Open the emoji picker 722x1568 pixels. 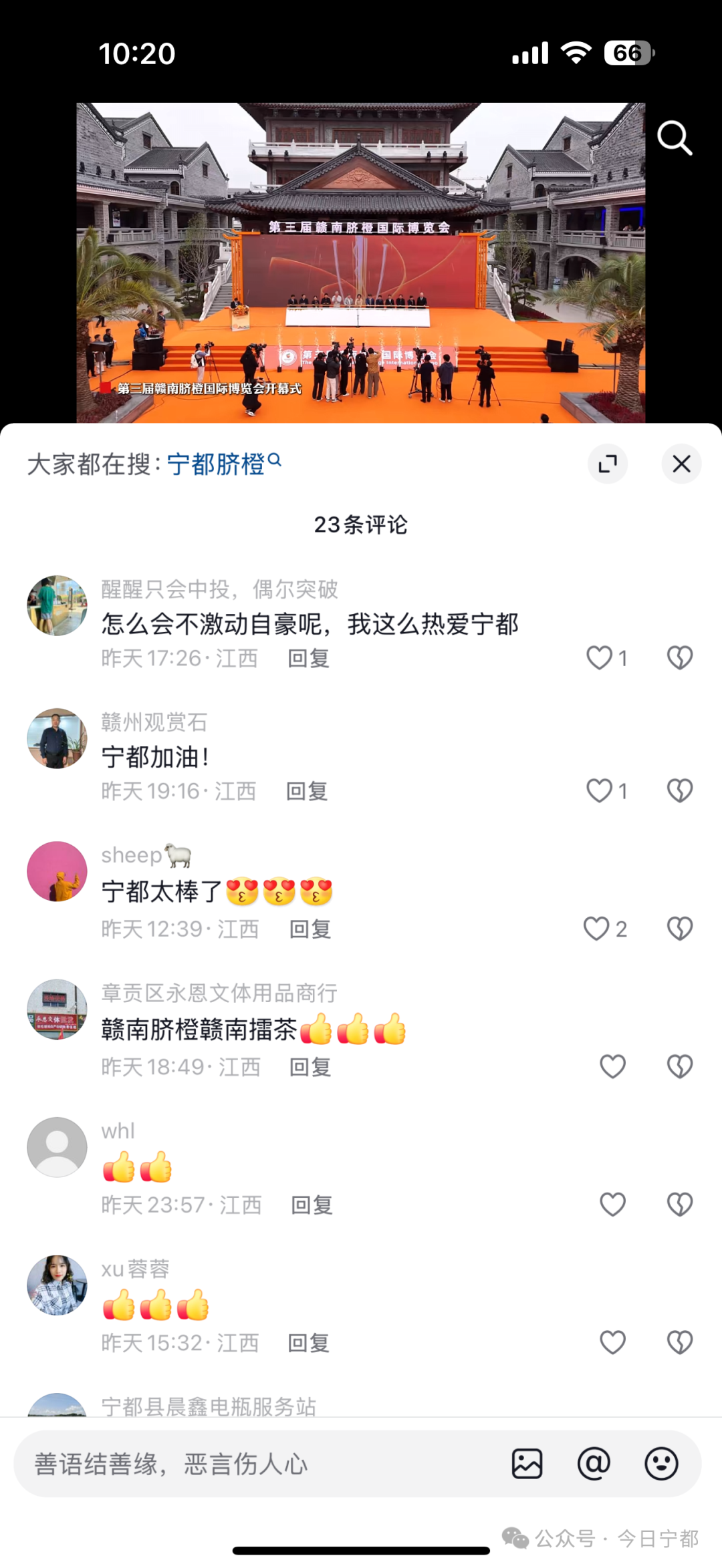point(661,1464)
